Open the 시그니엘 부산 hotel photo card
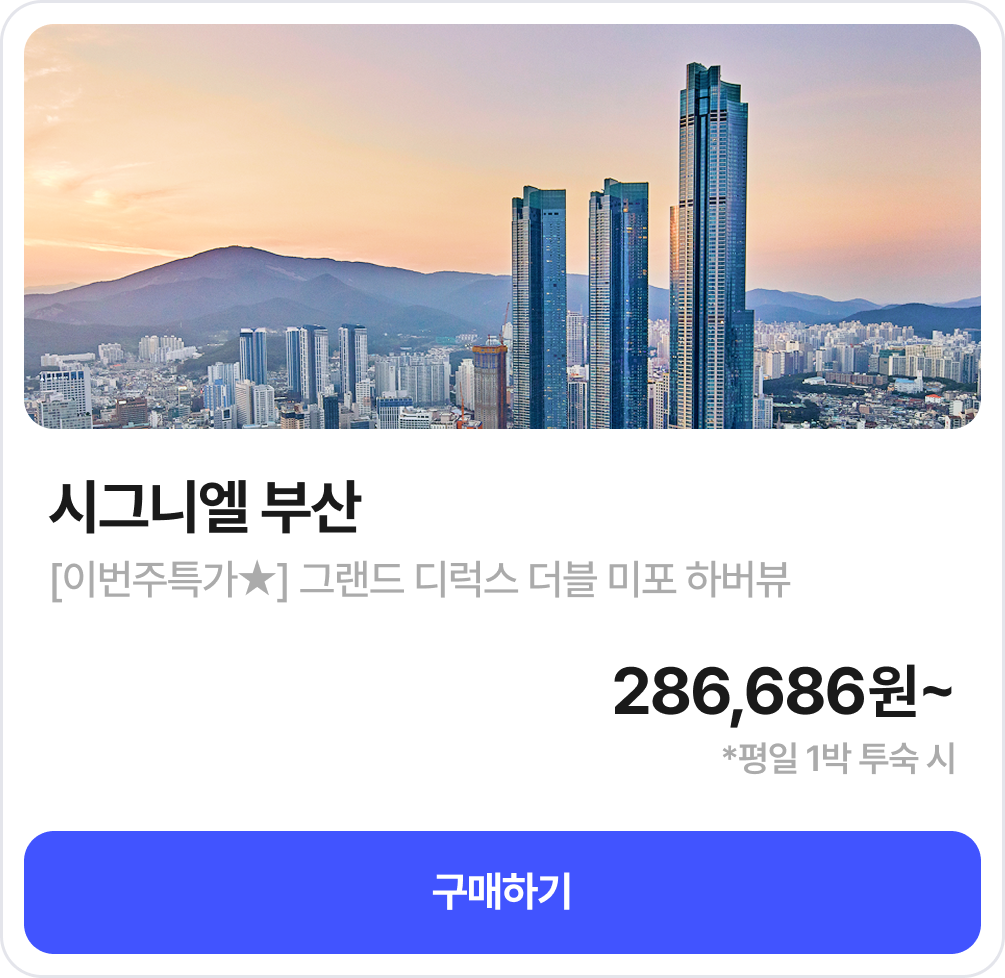Screen dimensions: 1005x978 (x=502, y=227)
